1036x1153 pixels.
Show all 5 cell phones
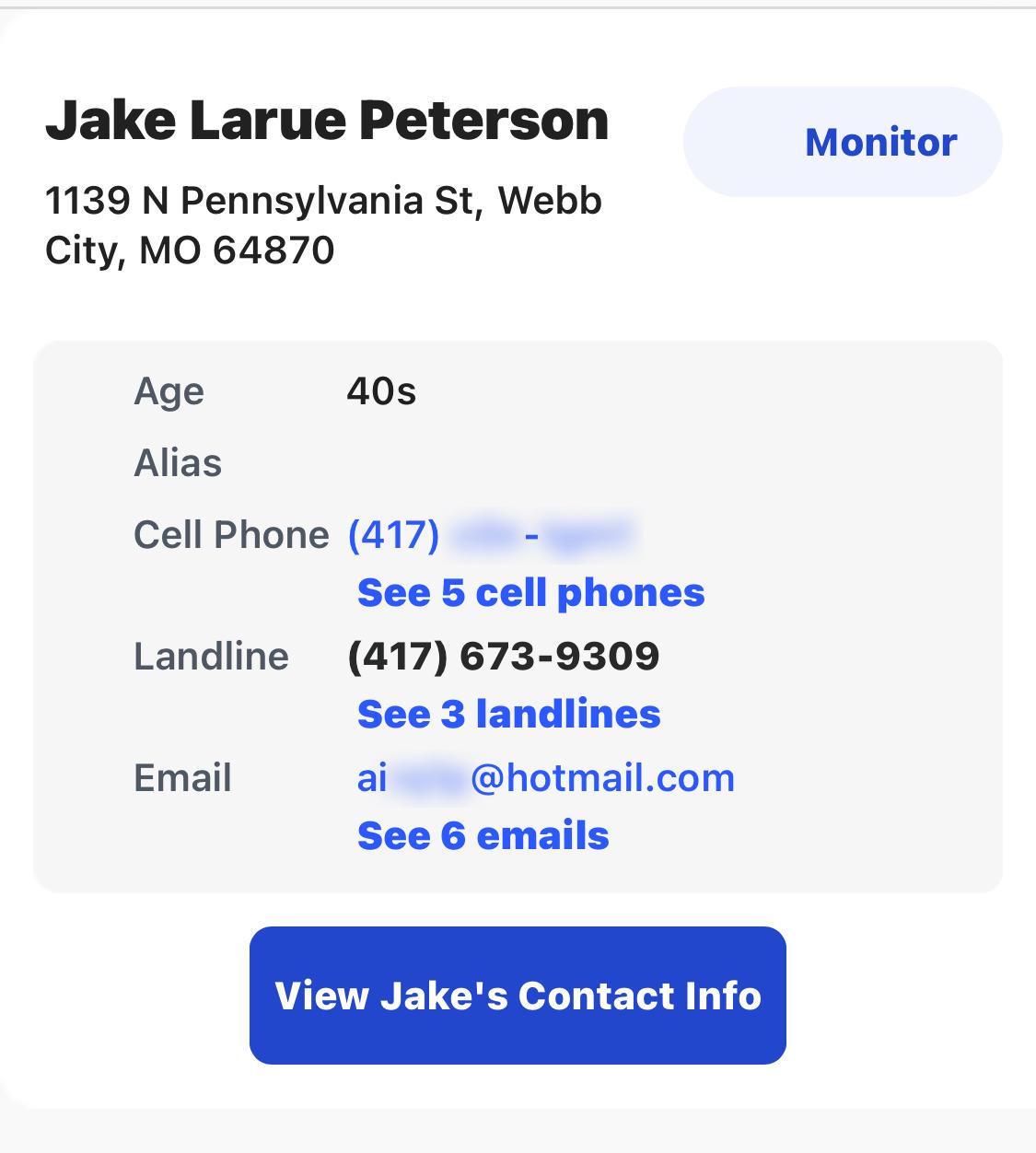point(530,593)
